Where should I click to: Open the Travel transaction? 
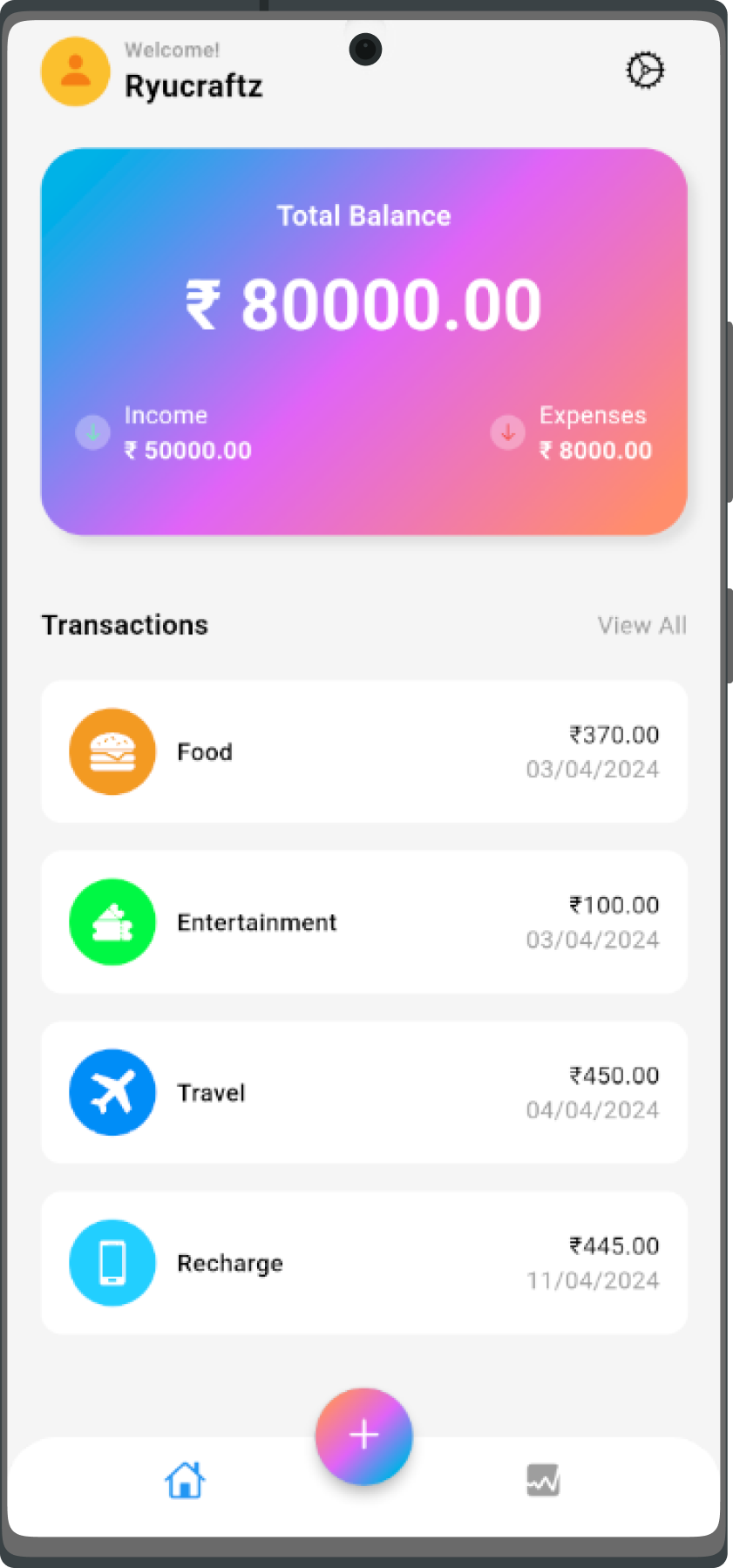point(364,1092)
